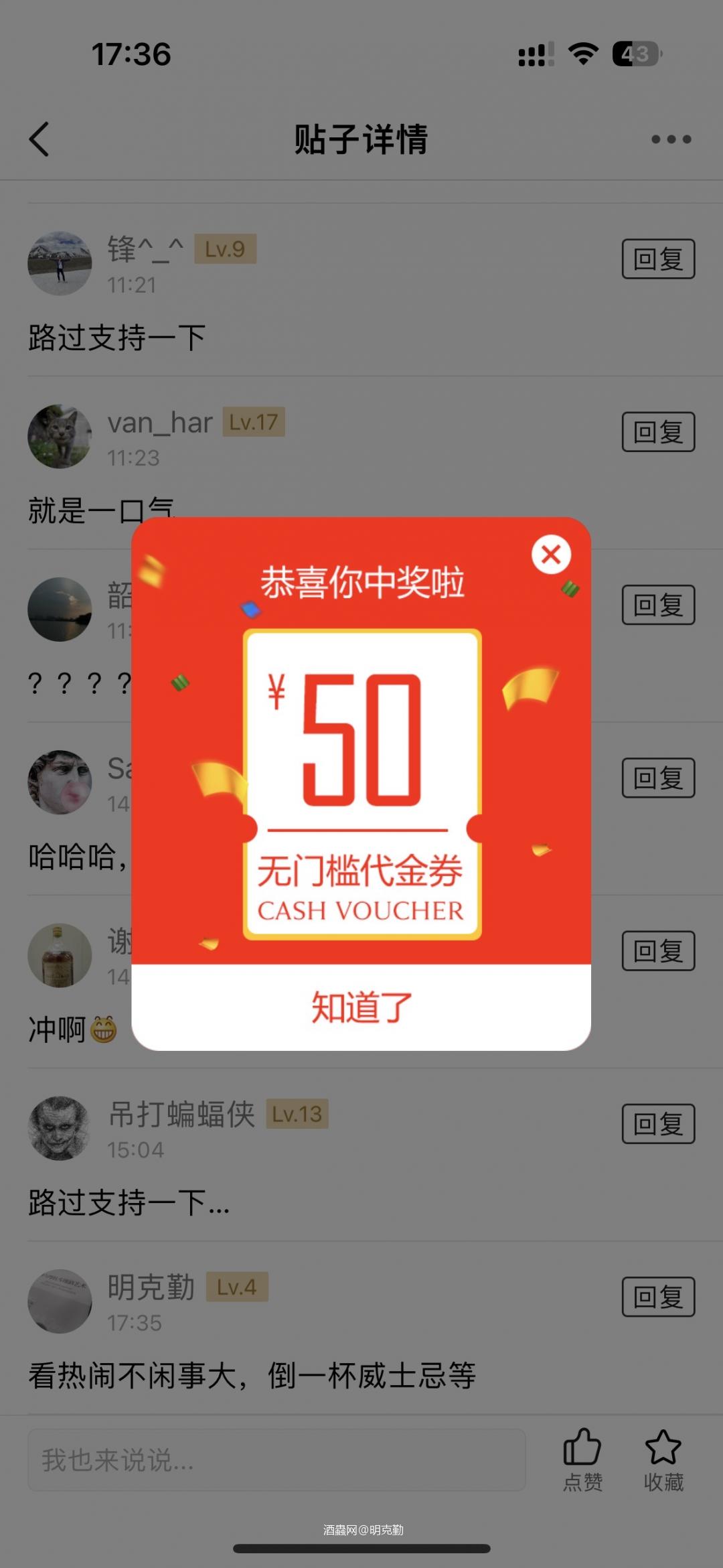Reply to van_har's comment
Image resolution: width=723 pixels, height=1568 pixels.
click(658, 431)
